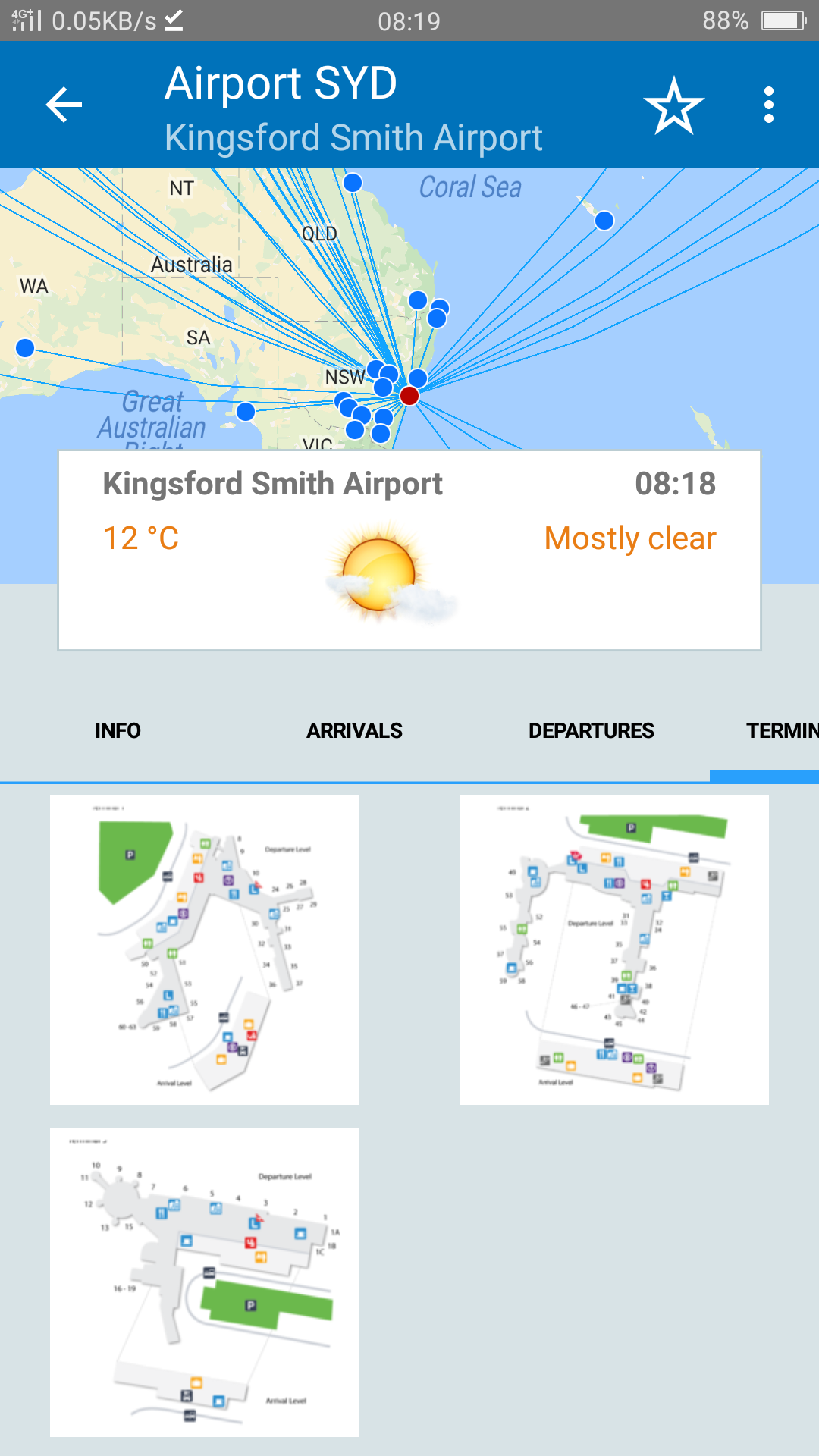Open the second terminal map in the top row

[x=614, y=950]
